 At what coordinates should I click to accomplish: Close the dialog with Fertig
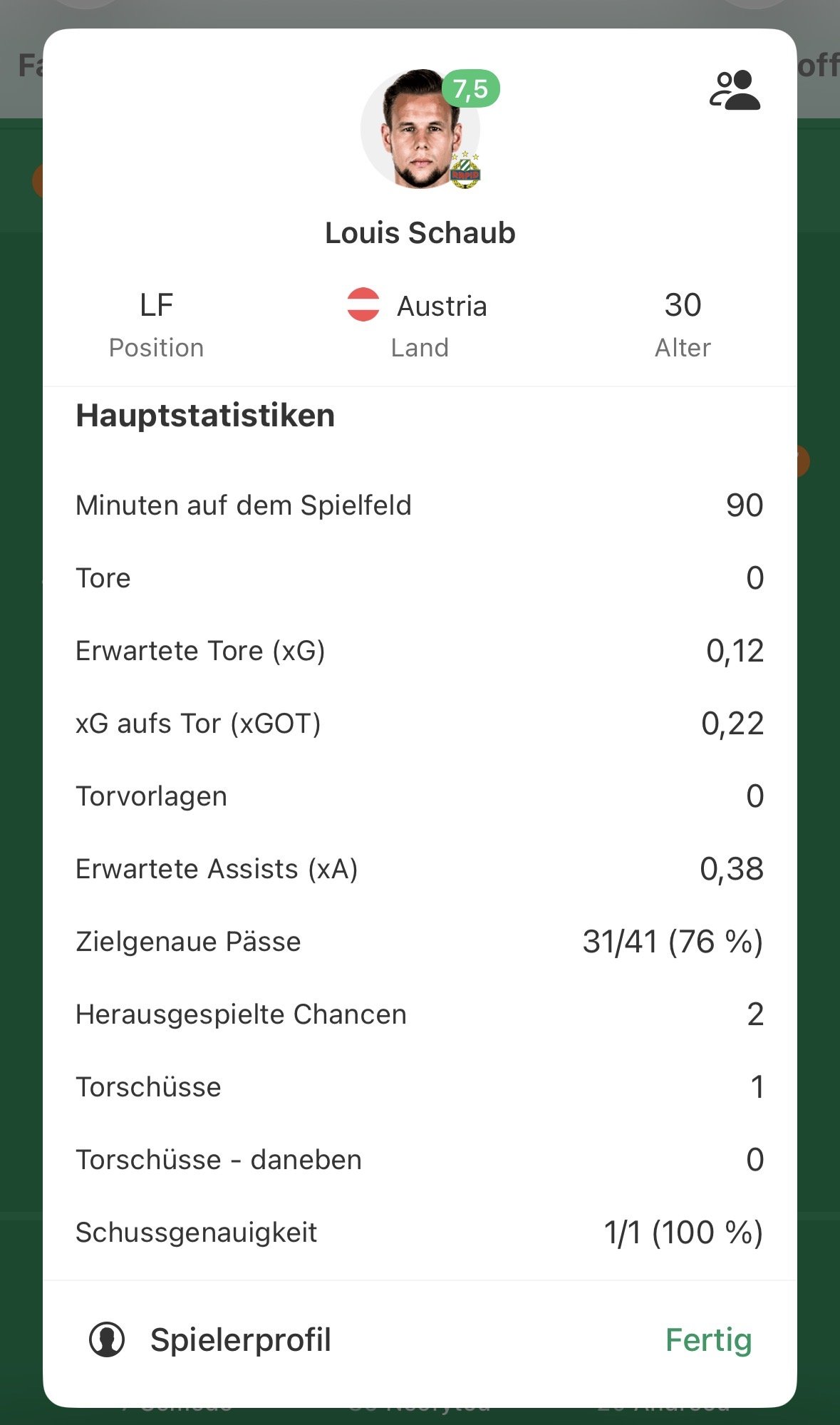coord(708,1340)
